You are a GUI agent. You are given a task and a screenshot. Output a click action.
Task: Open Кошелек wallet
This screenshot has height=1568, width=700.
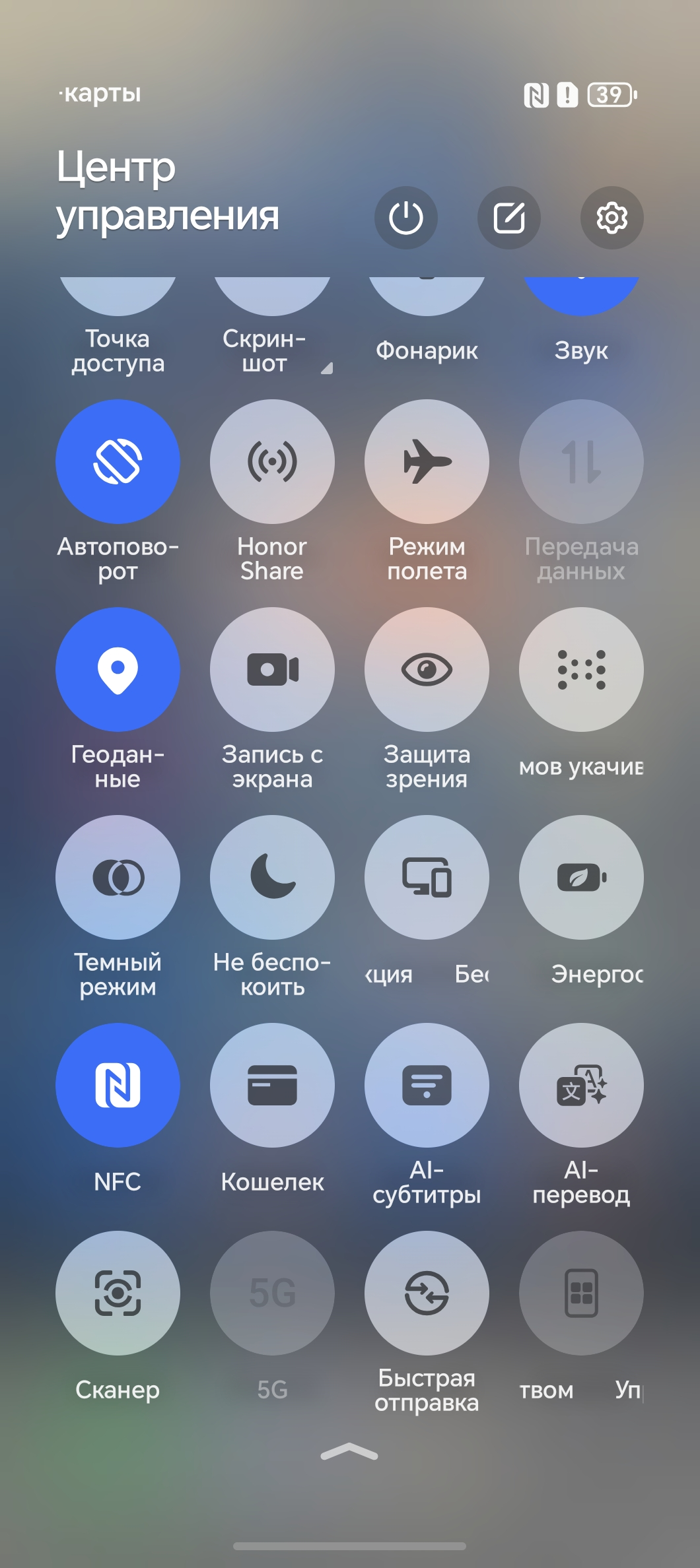pos(272,1085)
